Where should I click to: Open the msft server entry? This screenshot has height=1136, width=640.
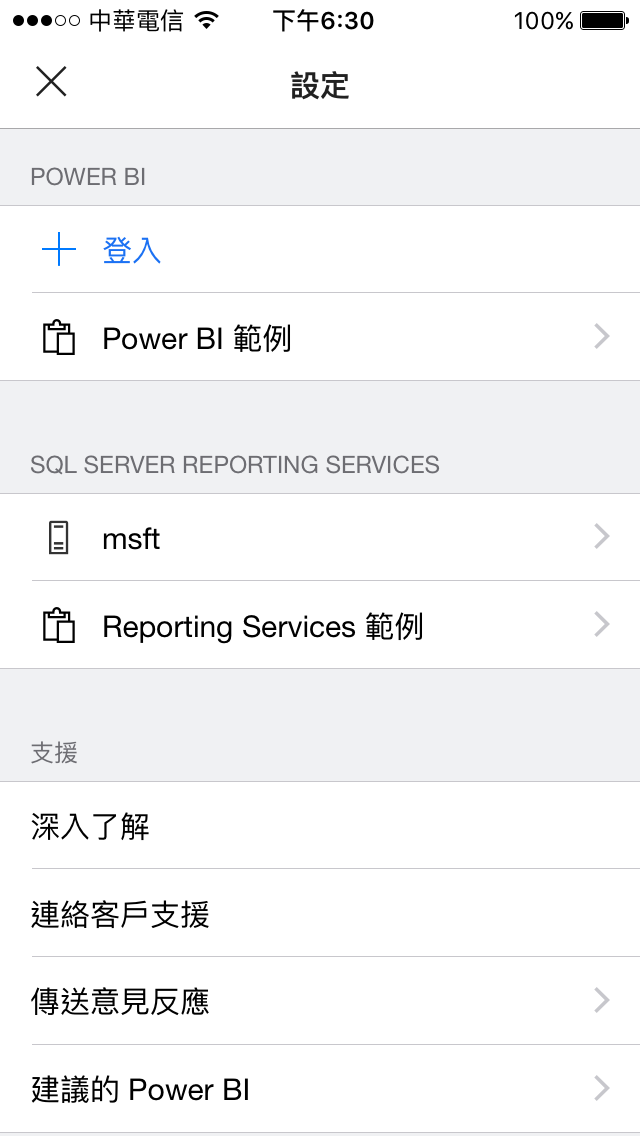(320, 538)
